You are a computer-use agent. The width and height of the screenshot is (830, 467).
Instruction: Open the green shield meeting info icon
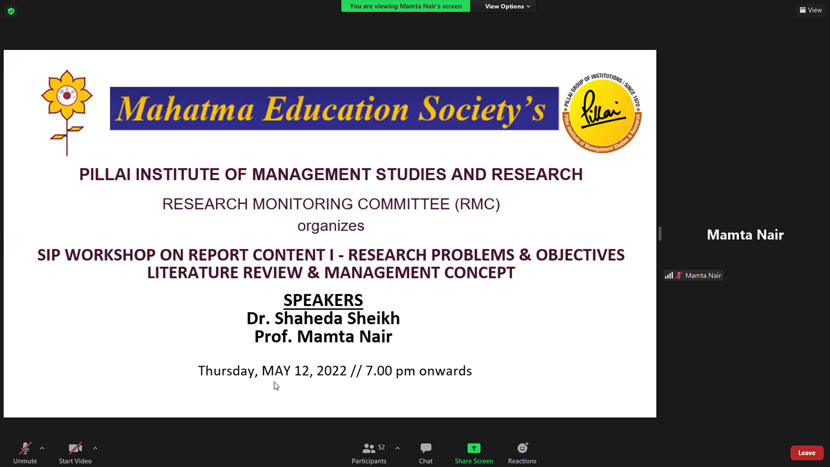click(11, 11)
